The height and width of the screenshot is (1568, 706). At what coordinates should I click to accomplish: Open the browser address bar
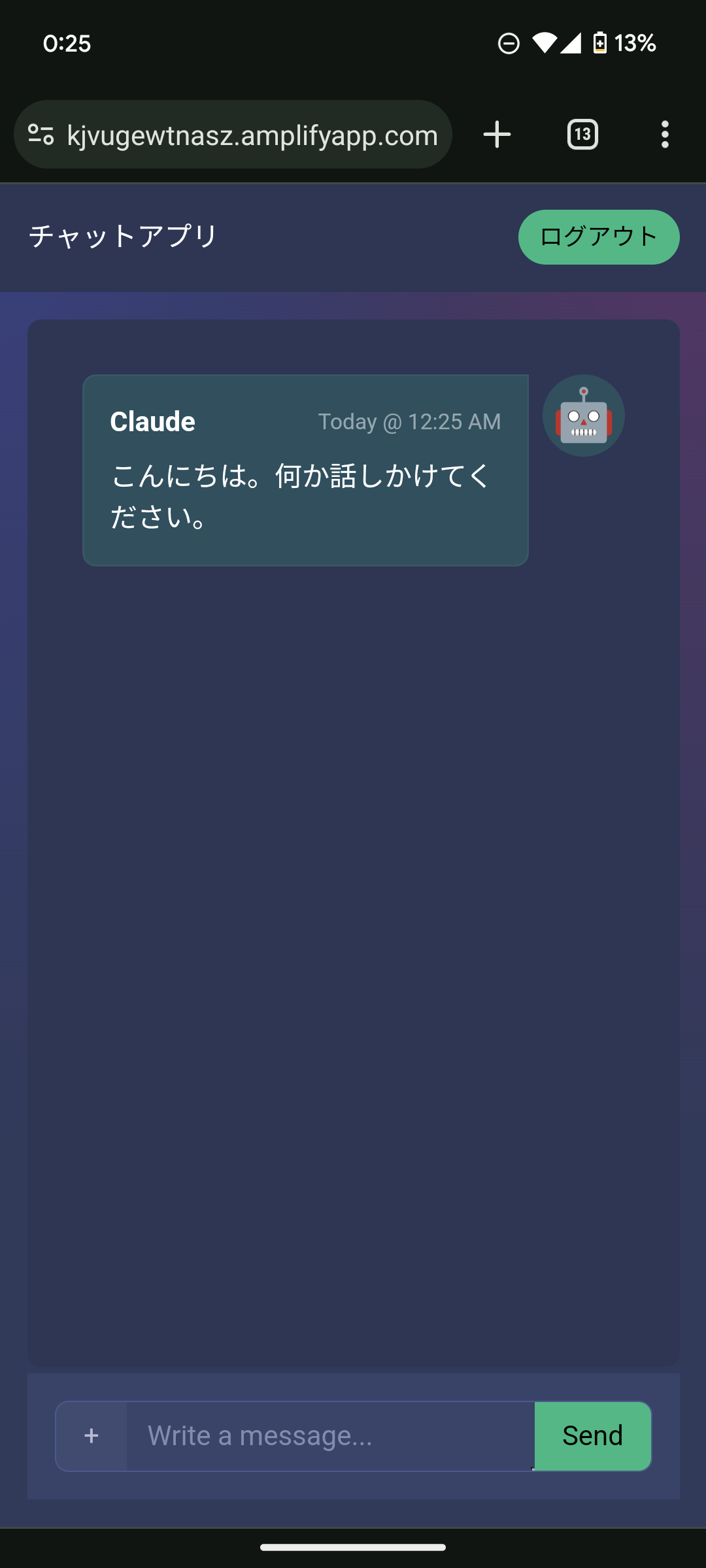pyautogui.click(x=252, y=135)
